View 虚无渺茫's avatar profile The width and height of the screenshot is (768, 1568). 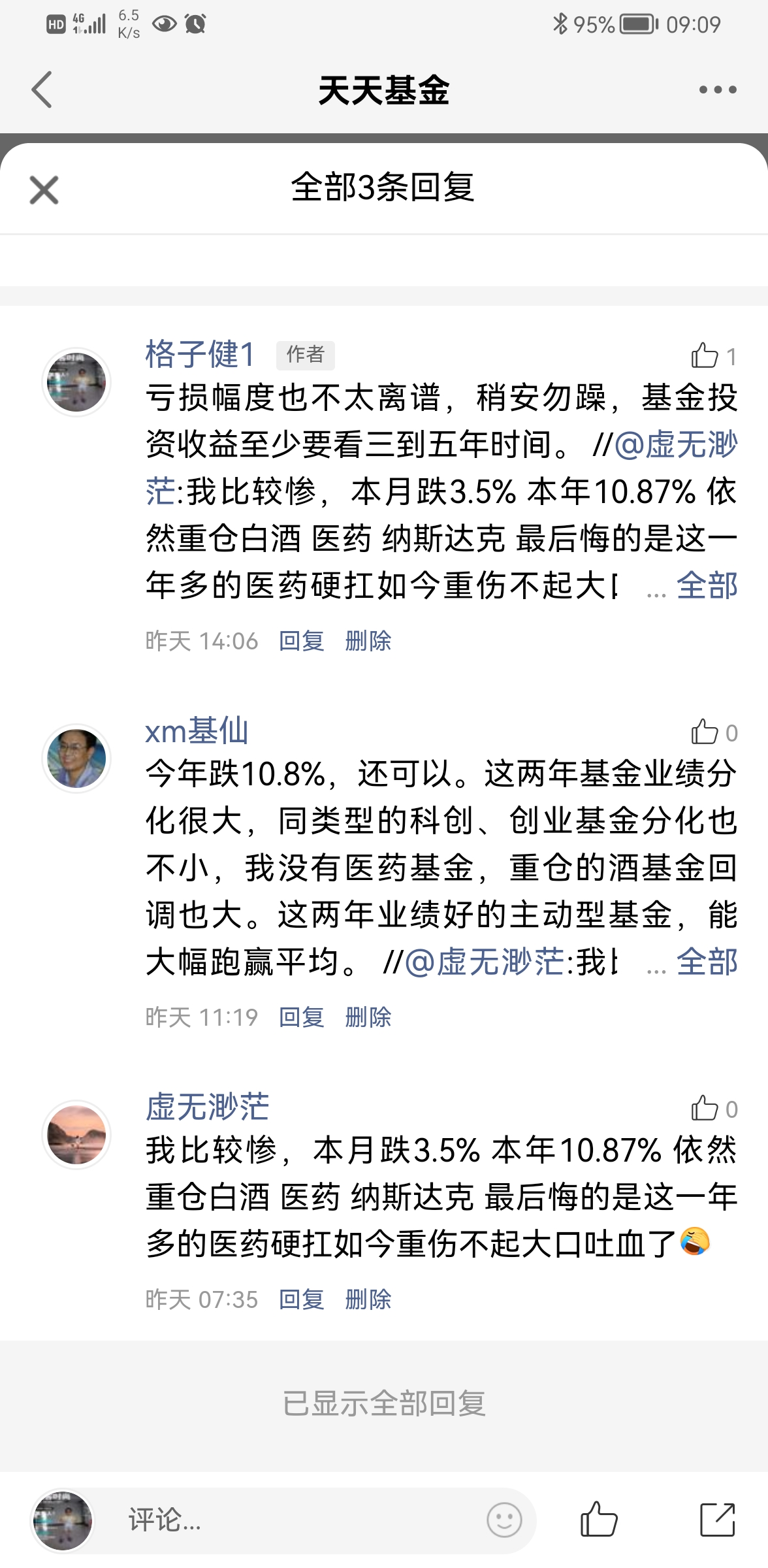point(76,1135)
